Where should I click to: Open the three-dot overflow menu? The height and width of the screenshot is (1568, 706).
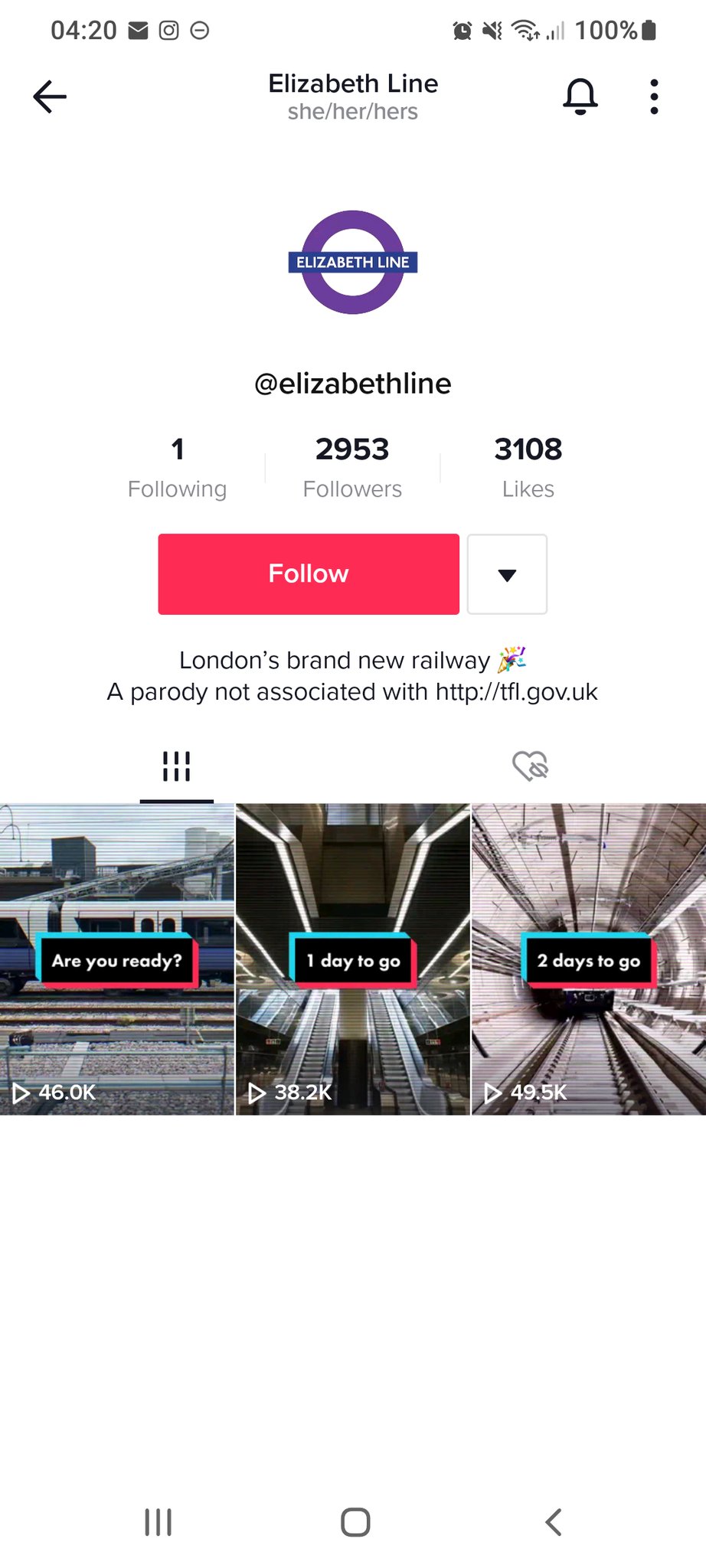point(653,96)
